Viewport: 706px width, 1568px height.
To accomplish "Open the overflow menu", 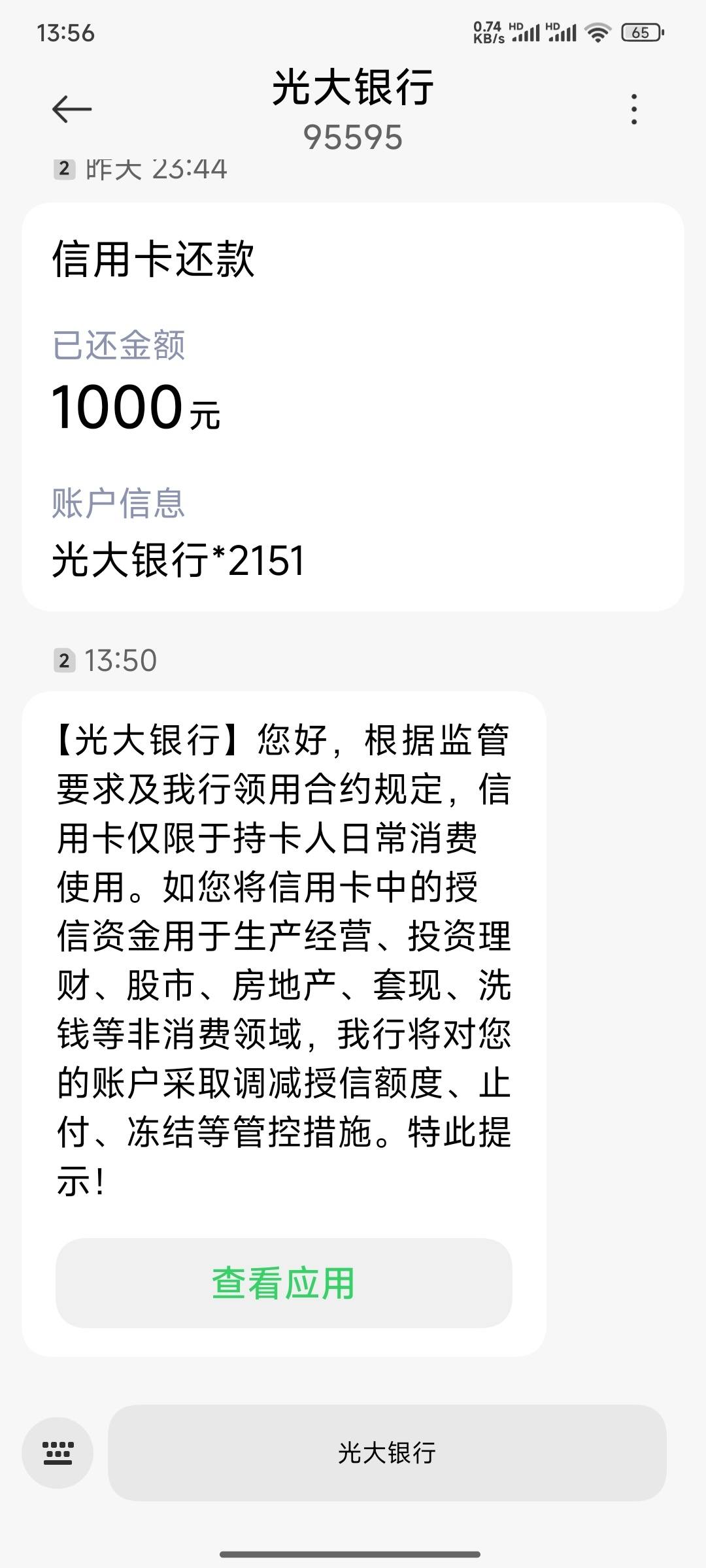I will [x=633, y=109].
